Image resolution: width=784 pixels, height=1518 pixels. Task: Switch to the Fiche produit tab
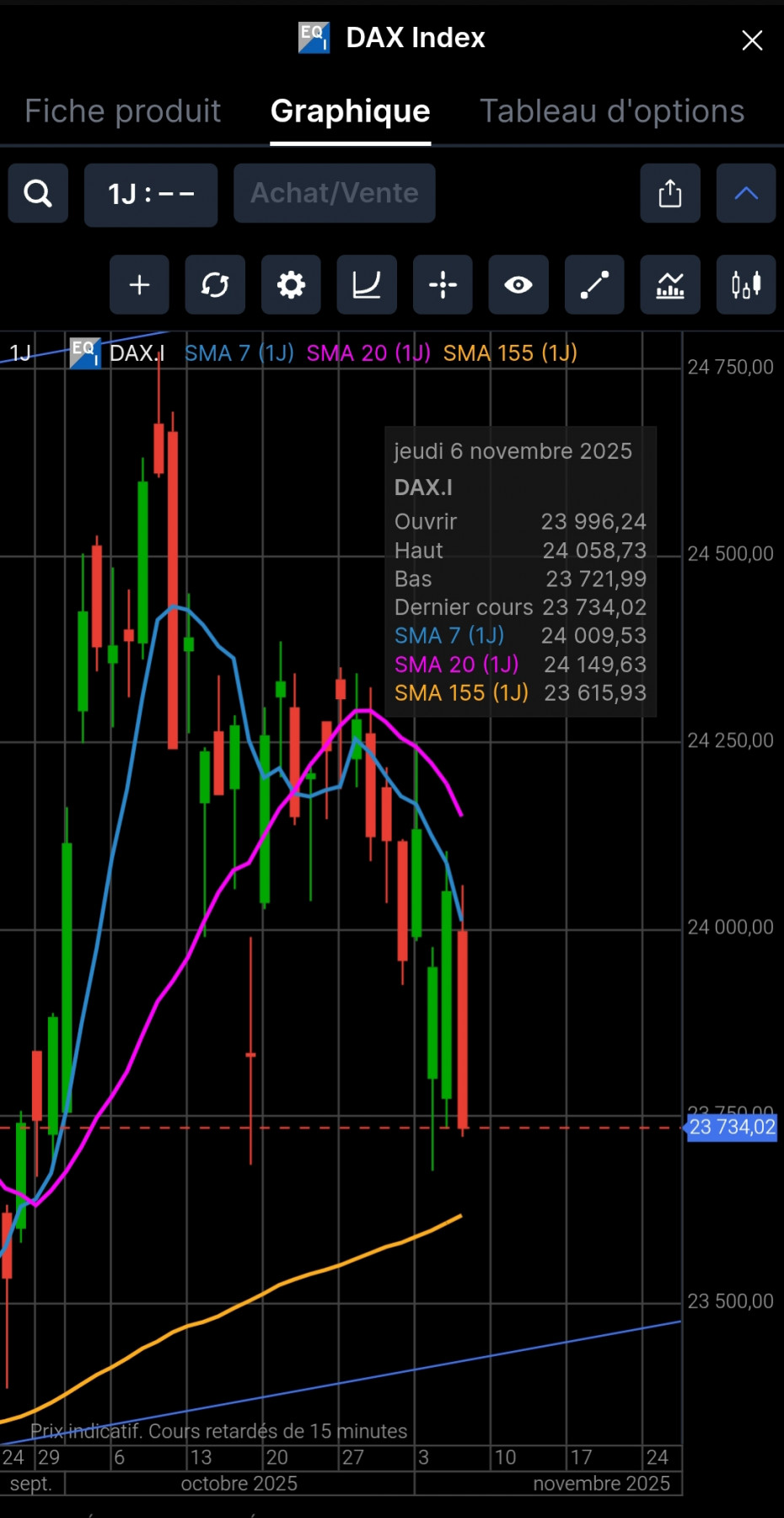point(122,110)
